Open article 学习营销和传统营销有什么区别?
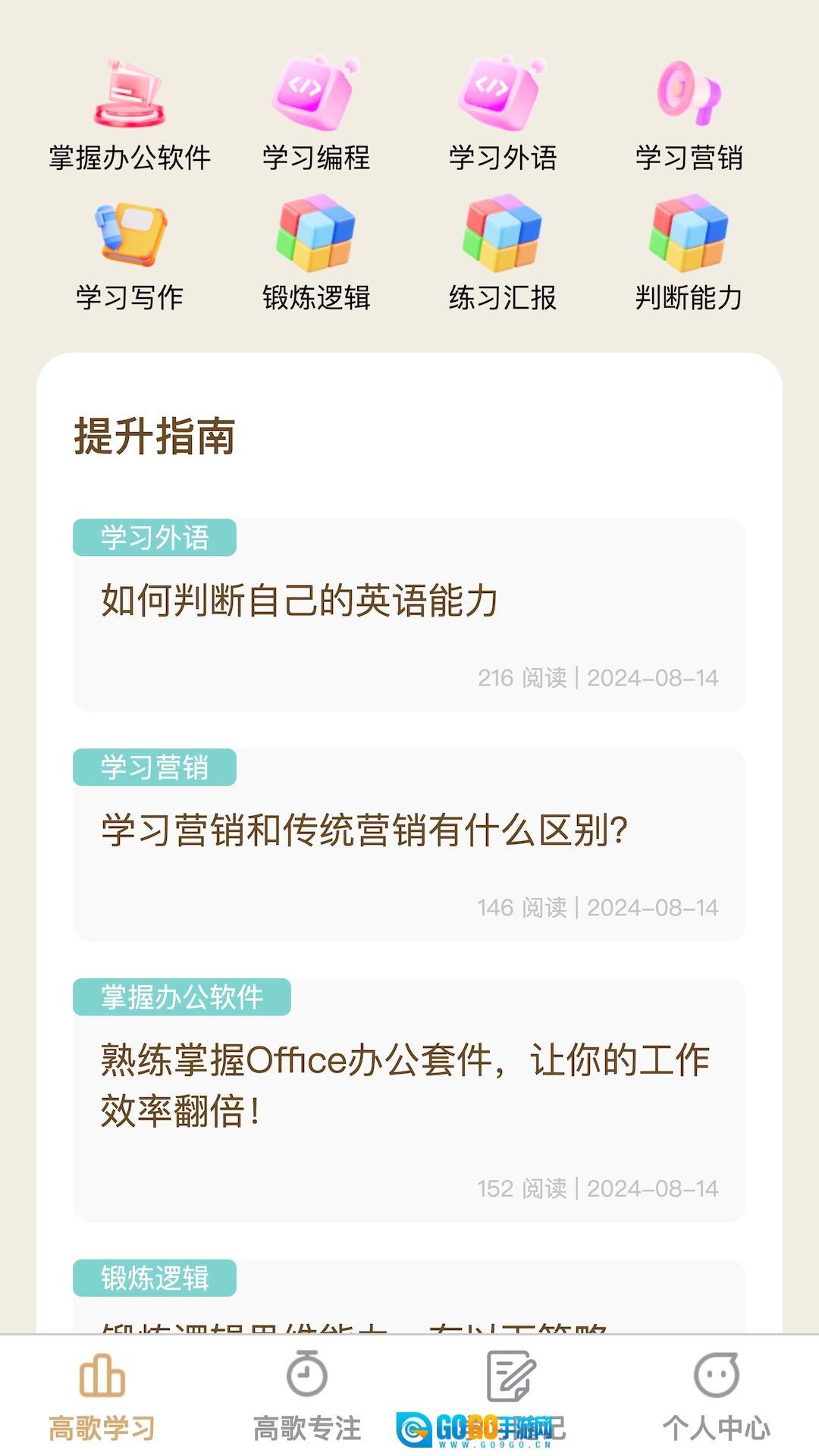This screenshot has height=1456, width=819. point(409,846)
